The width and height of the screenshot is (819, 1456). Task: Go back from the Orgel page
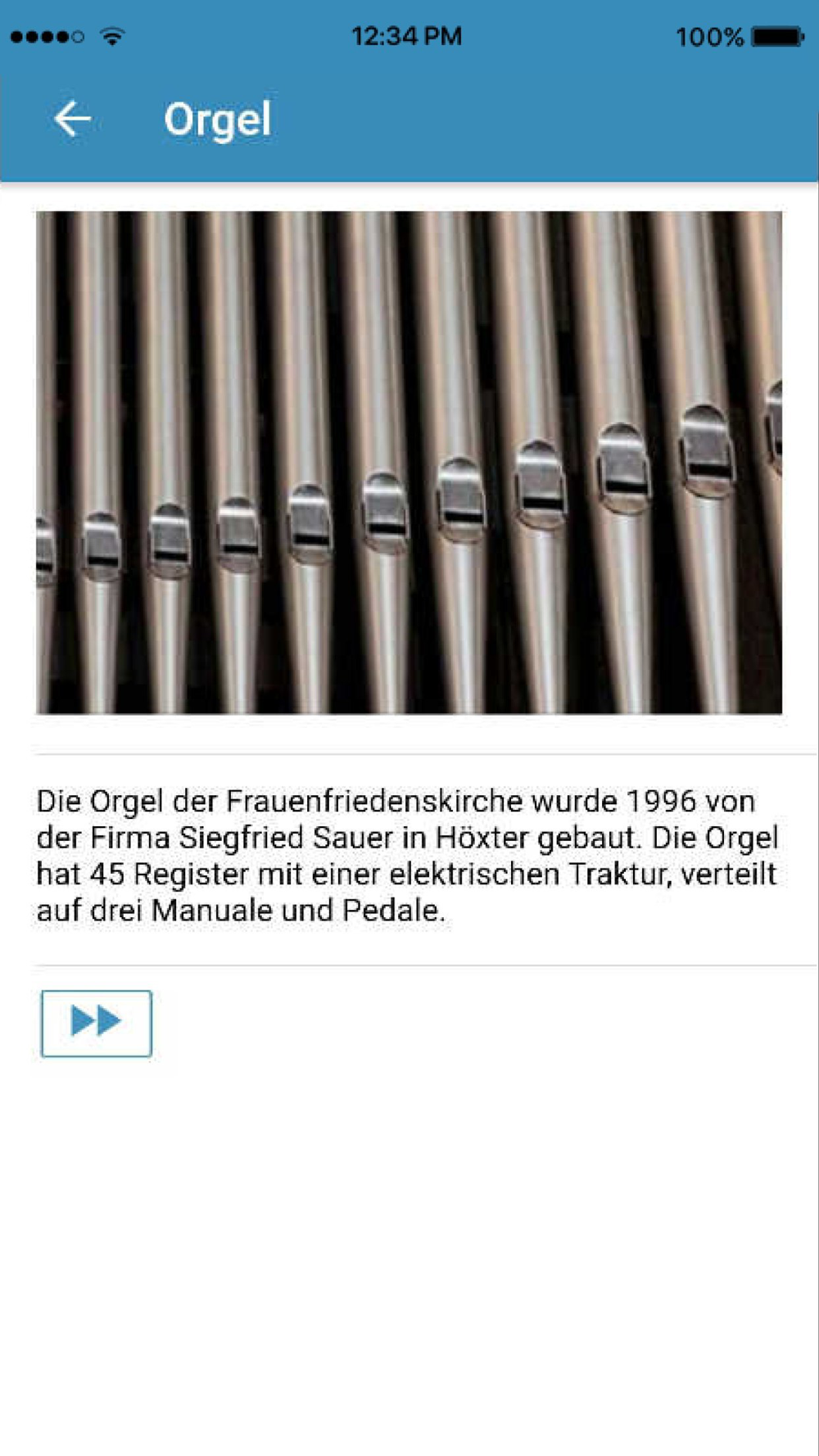coord(72,120)
